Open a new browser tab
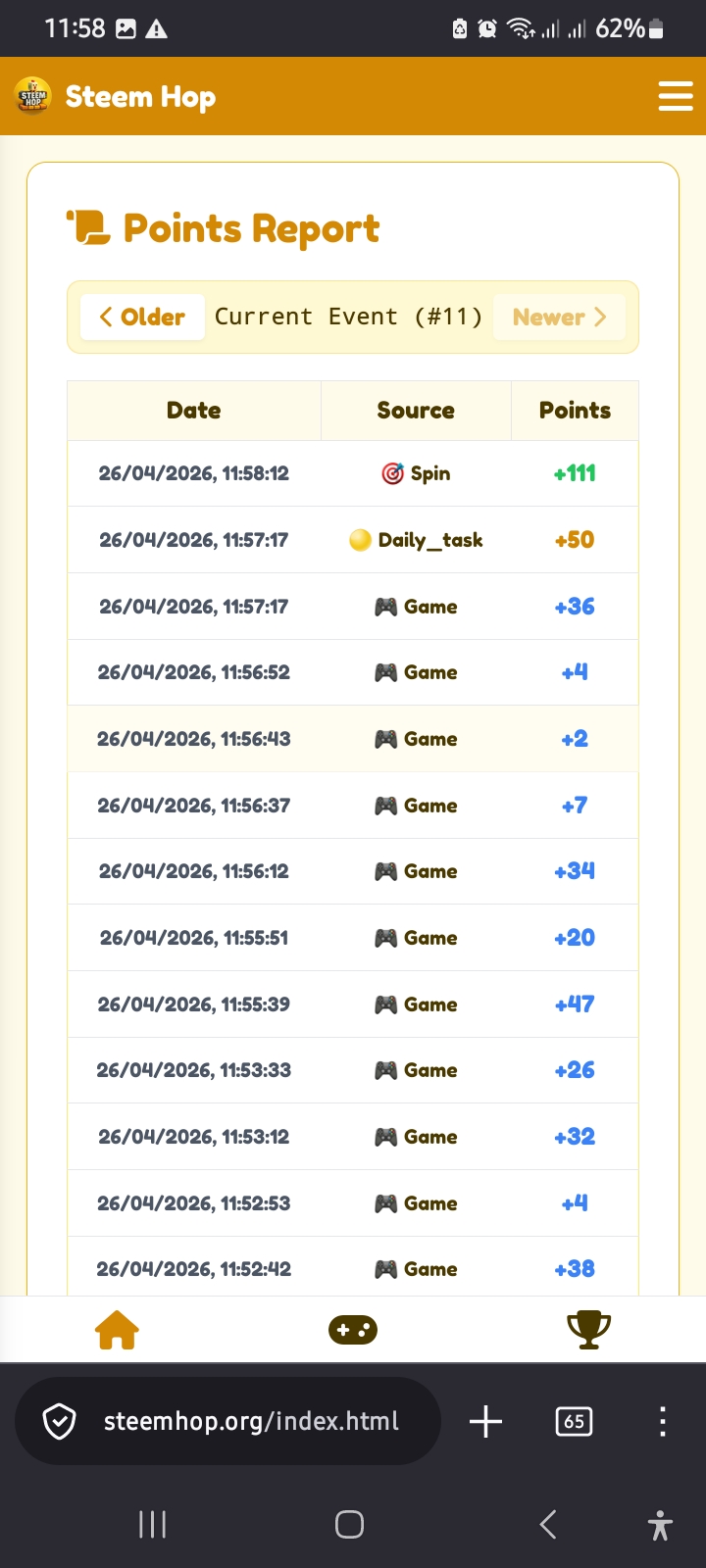The image size is (706, 1568). coord(485,1421)
